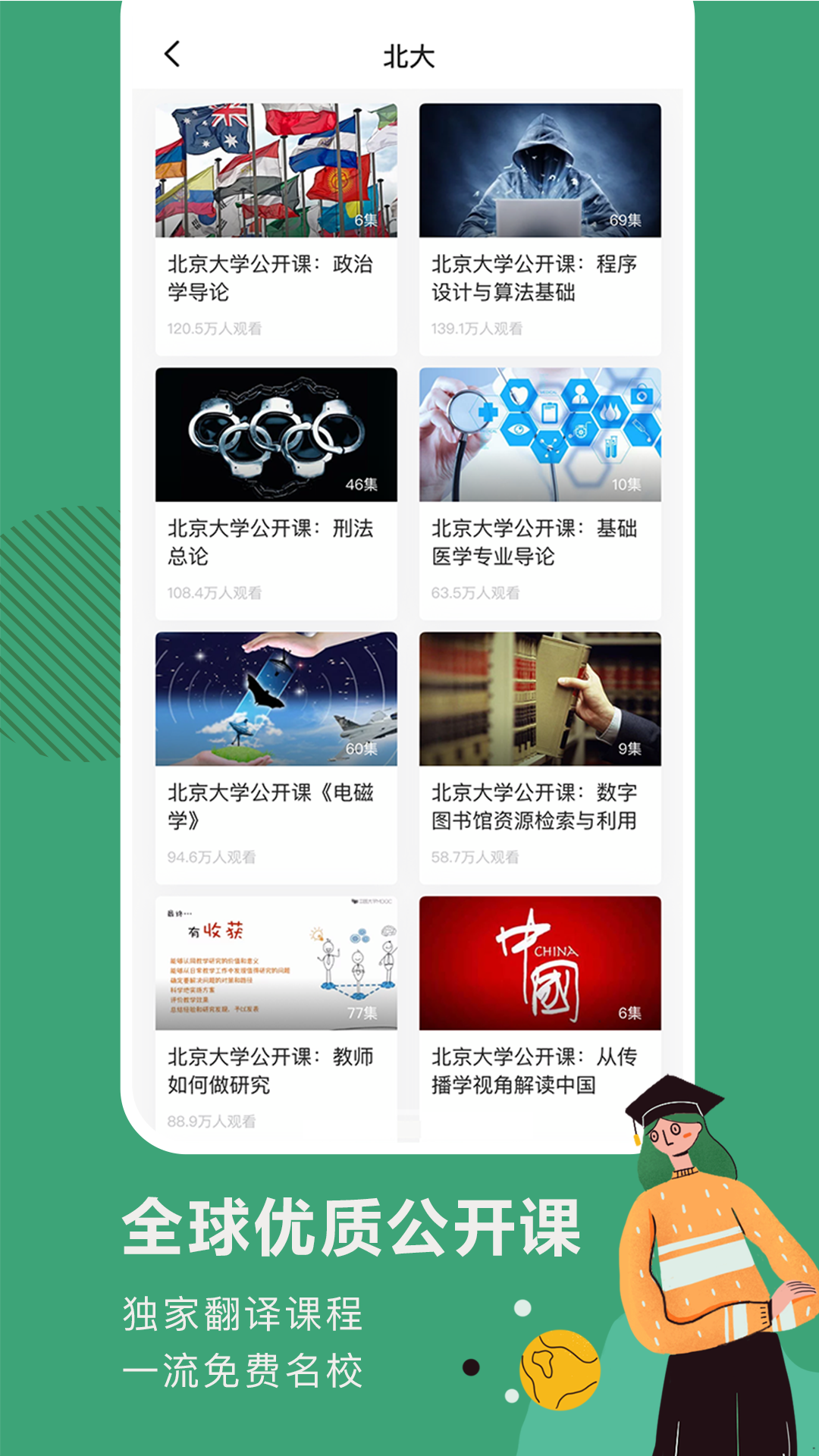Tap the back arrow to return
Screen dimensions: 819x1456
point(173,55)
